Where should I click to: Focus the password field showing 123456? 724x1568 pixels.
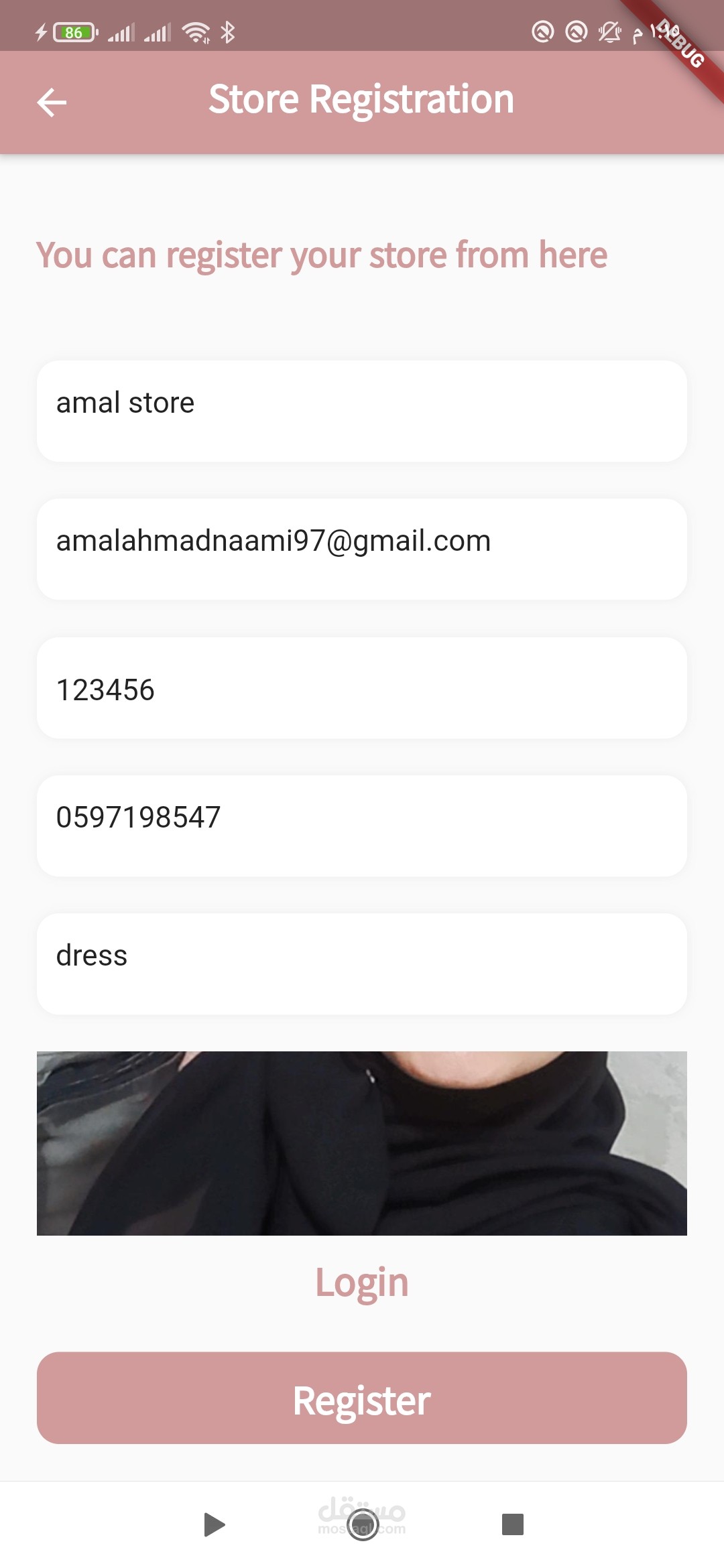coord(362,688)
